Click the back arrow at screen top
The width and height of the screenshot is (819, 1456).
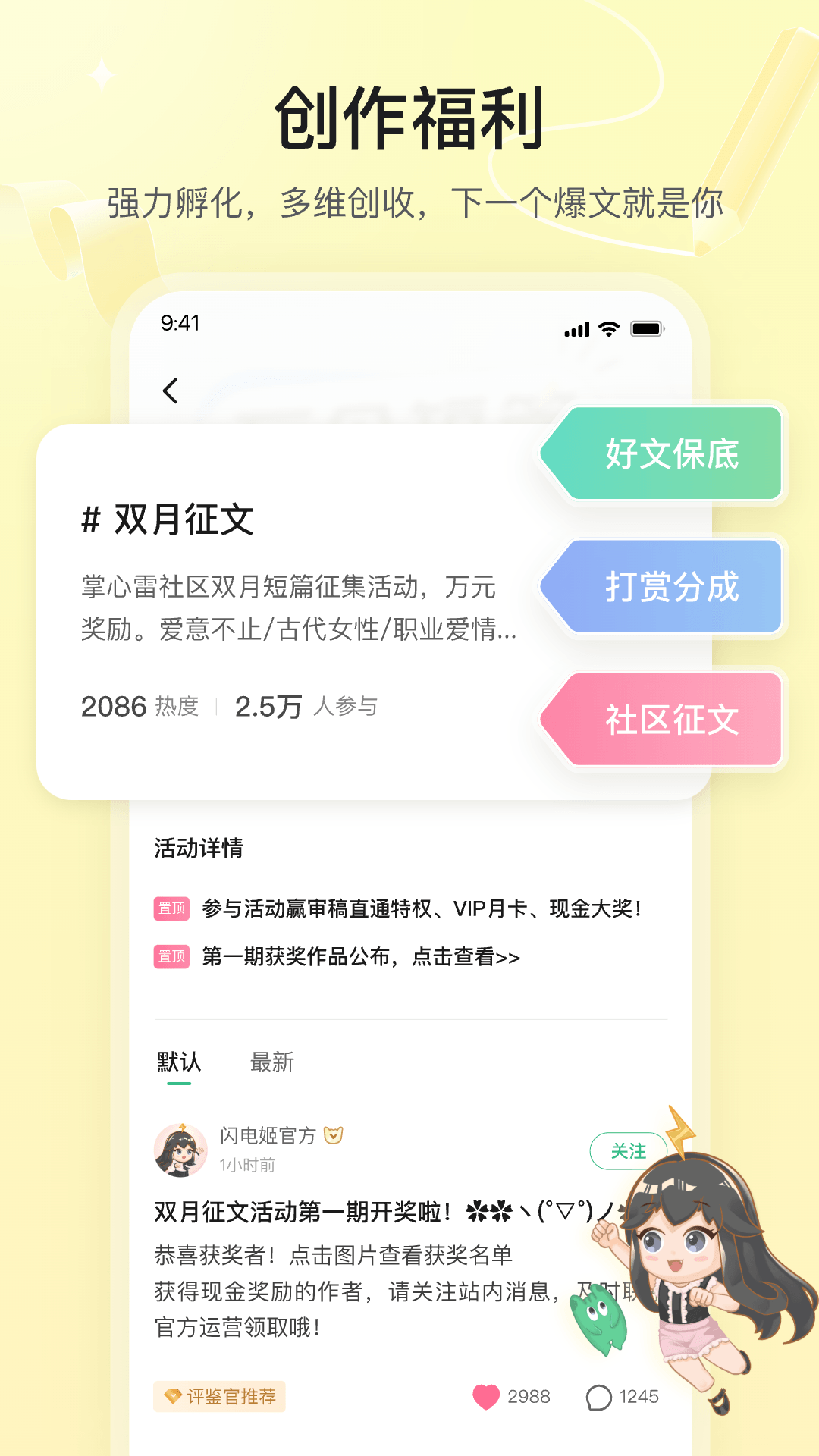point(171,391)
